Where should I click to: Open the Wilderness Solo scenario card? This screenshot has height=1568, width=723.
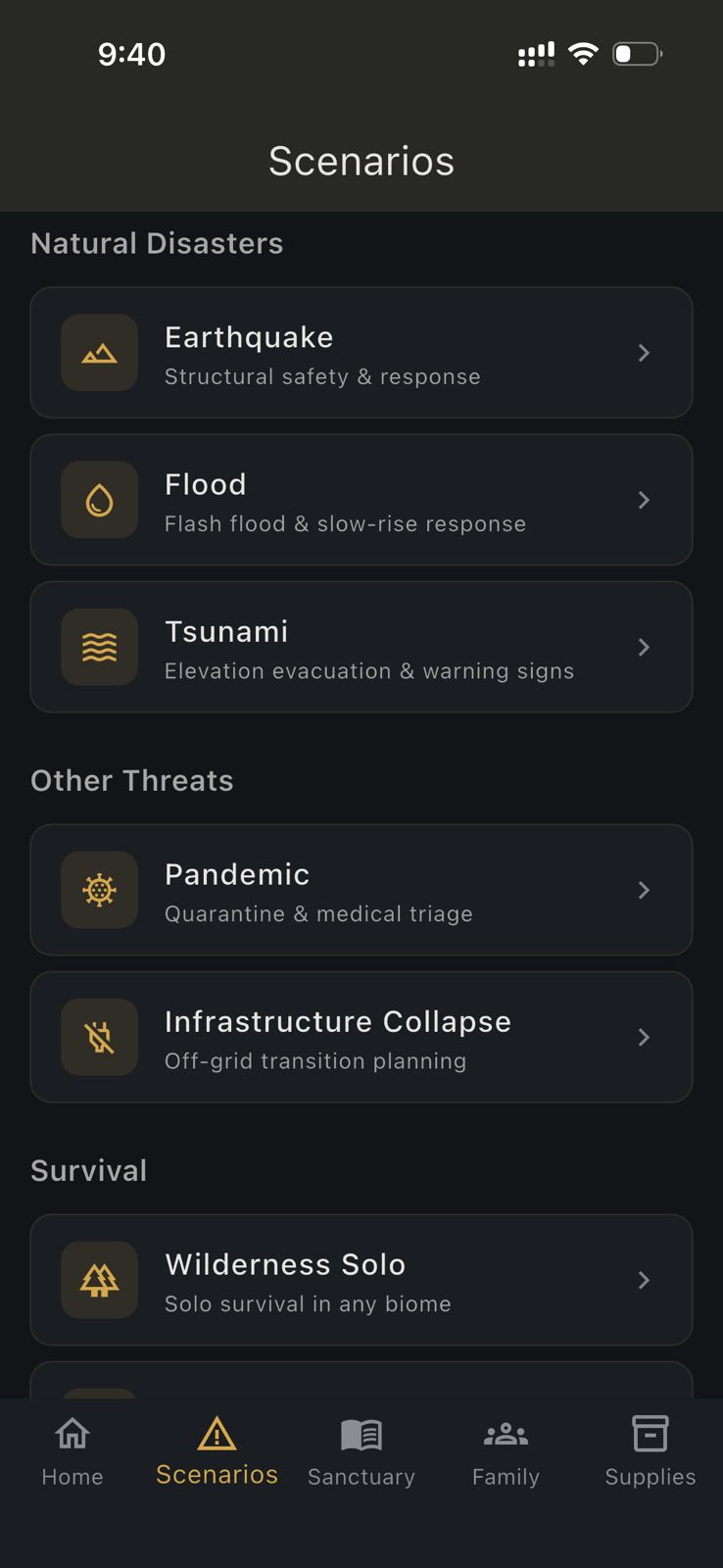[361, 1280]
